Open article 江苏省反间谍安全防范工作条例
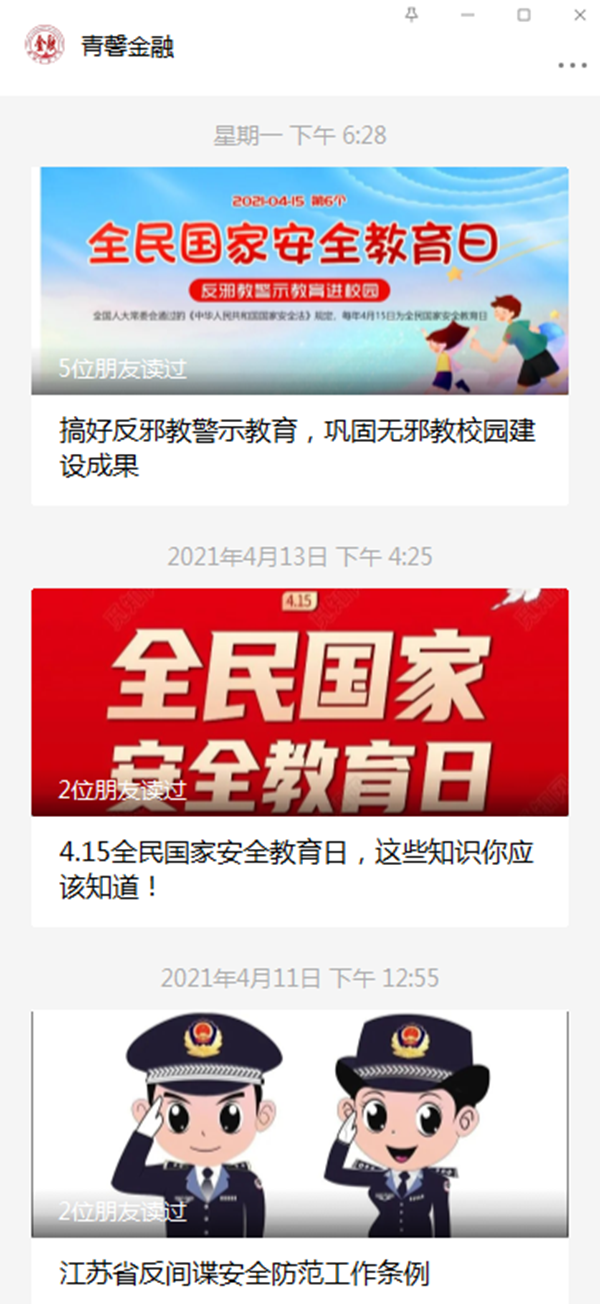 tap(245, 1273)
